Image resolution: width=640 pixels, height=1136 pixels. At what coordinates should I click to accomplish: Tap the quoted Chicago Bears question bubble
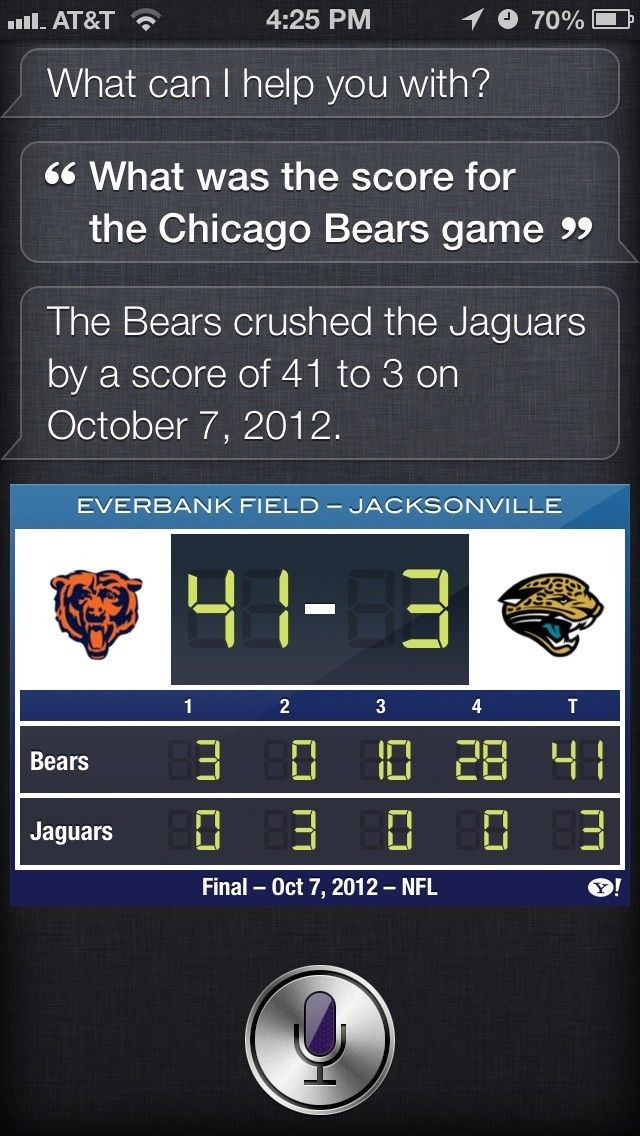(320, 203)
